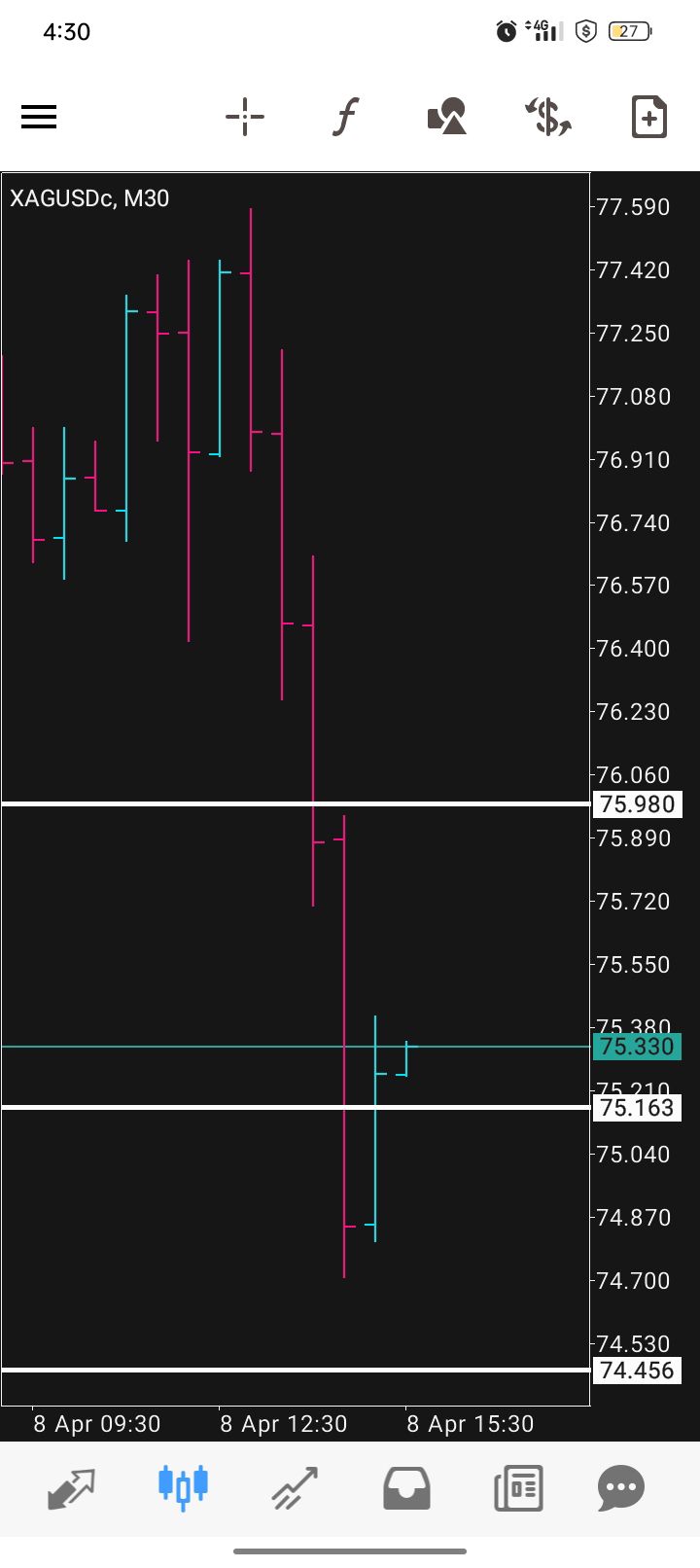Screen dimensions: 700x1568
Task: Open the Messages chat bubble tab
Action: pos(621,1487)
